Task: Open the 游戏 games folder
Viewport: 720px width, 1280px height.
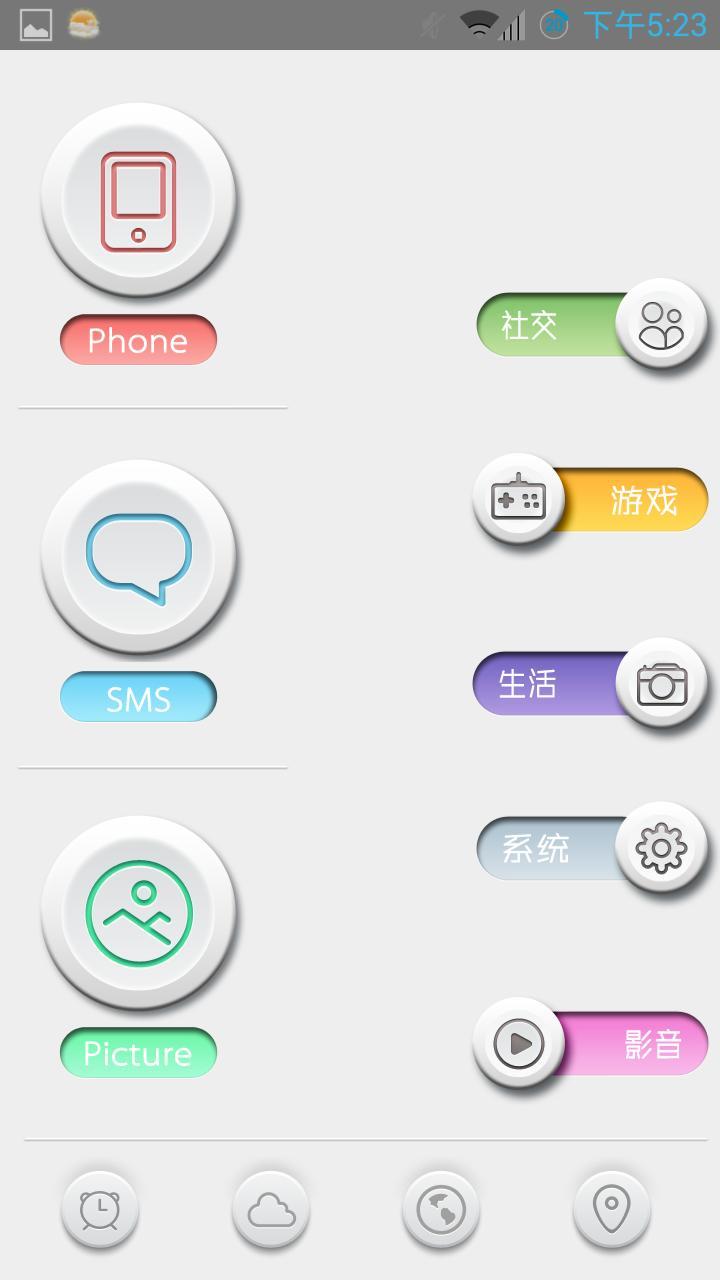Action: [x=590, y=499]
